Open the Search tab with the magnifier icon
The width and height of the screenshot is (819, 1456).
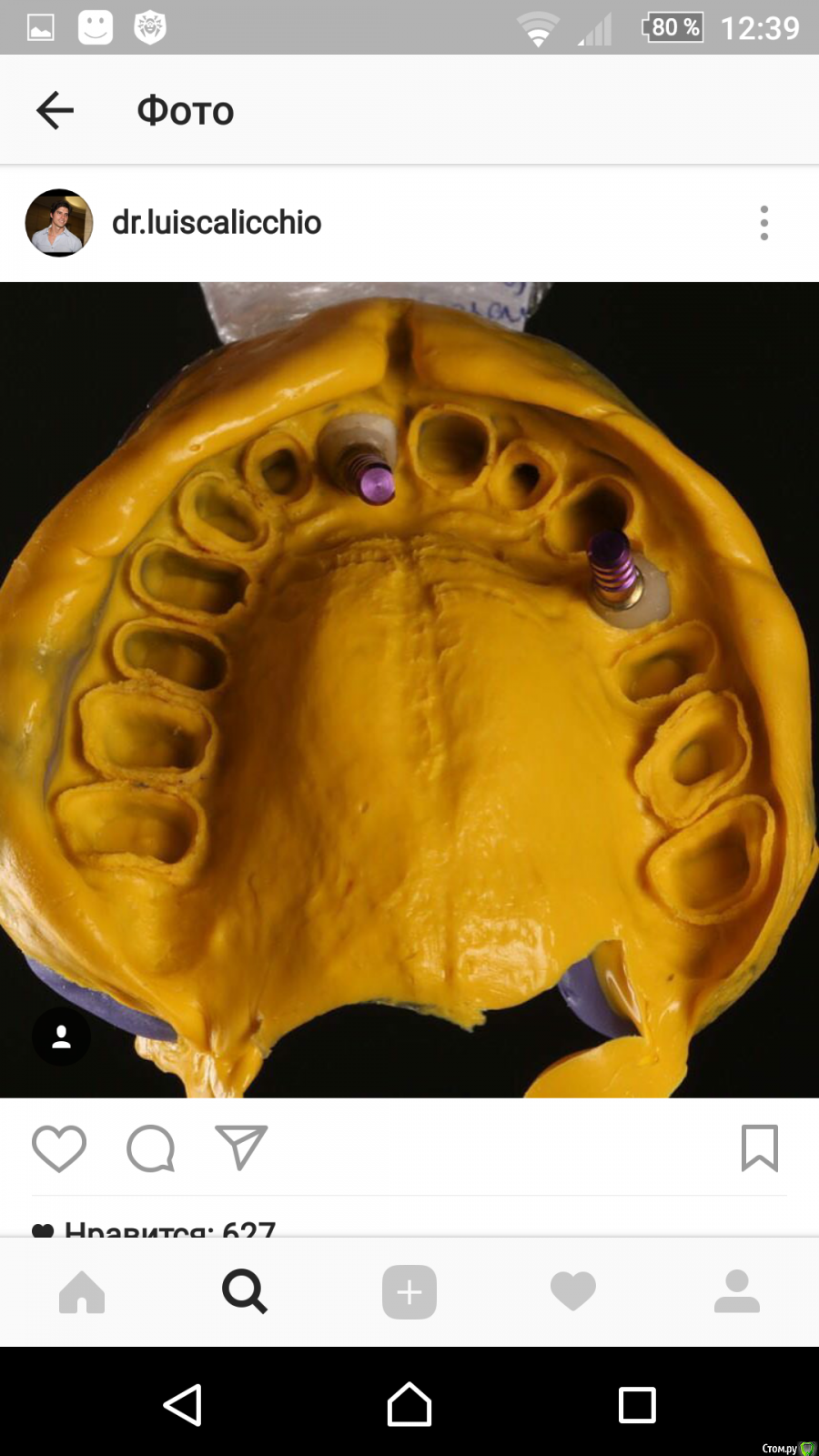[245, 1292]
